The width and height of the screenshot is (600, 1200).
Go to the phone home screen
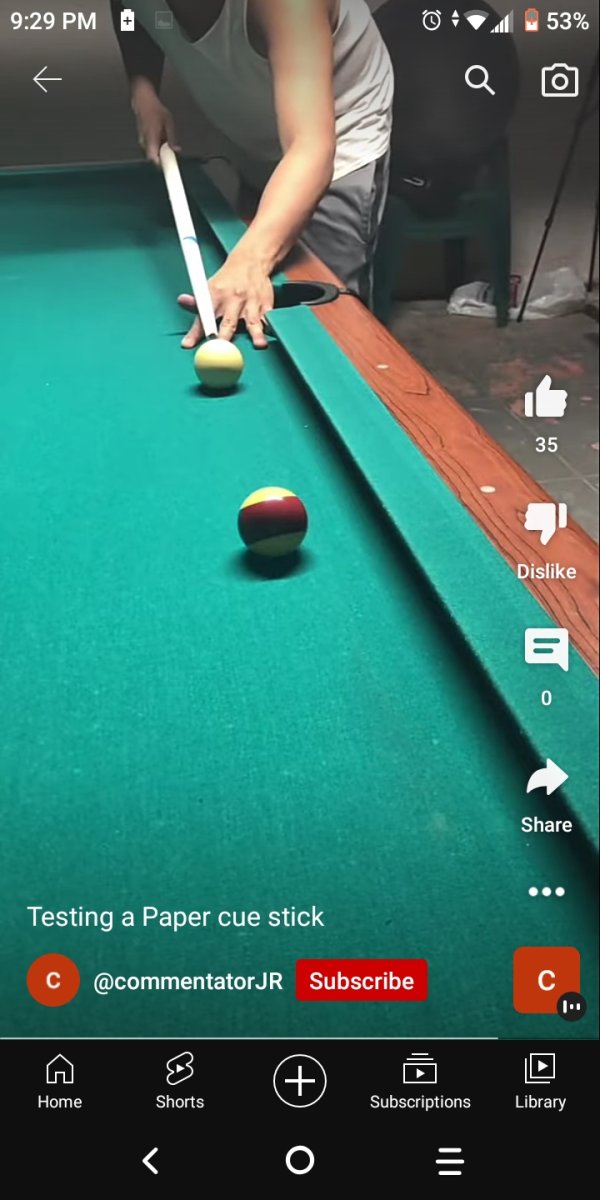(300, 1160)
